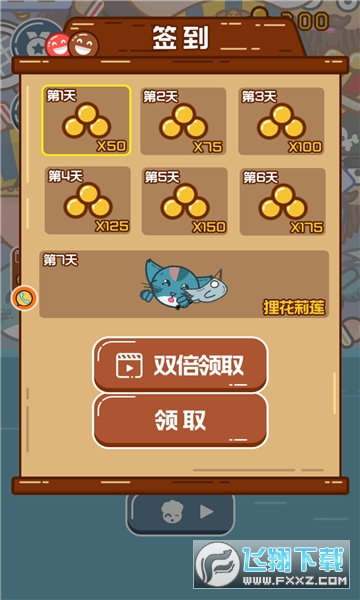
Task: Claim double reward via 双倍领取 button
Action: pos(180,365)
